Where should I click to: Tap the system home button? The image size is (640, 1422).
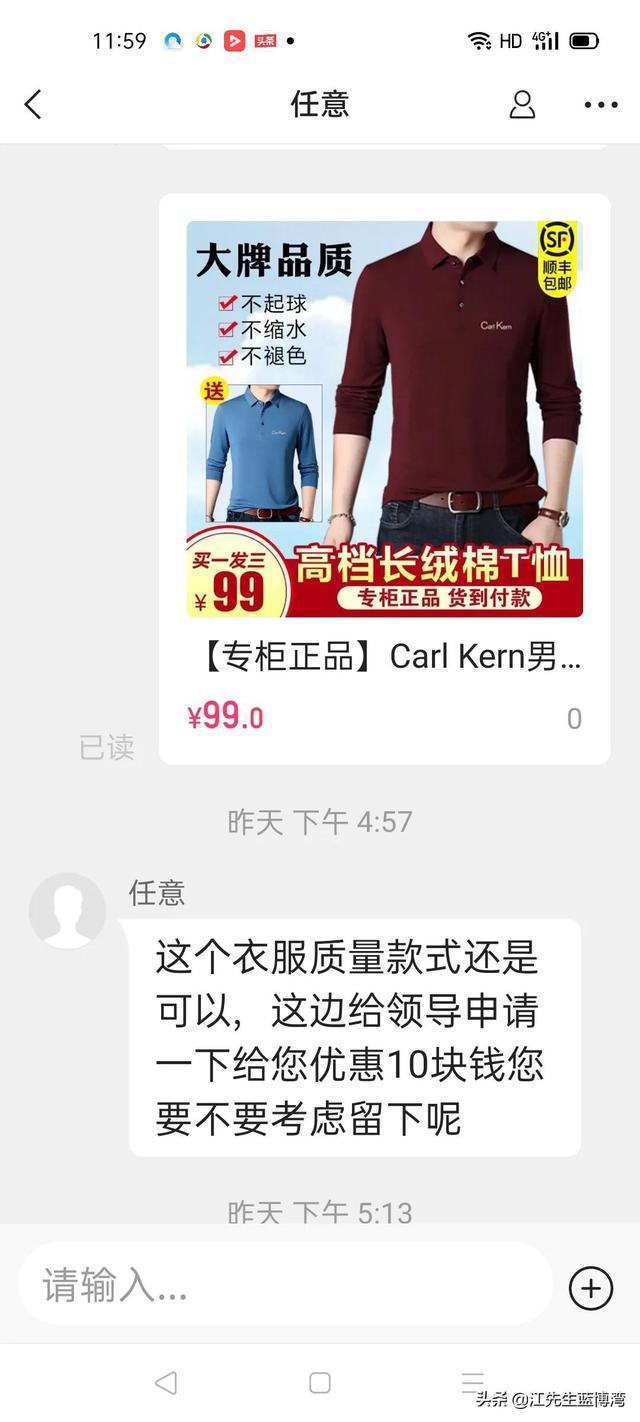[320, 1383]
